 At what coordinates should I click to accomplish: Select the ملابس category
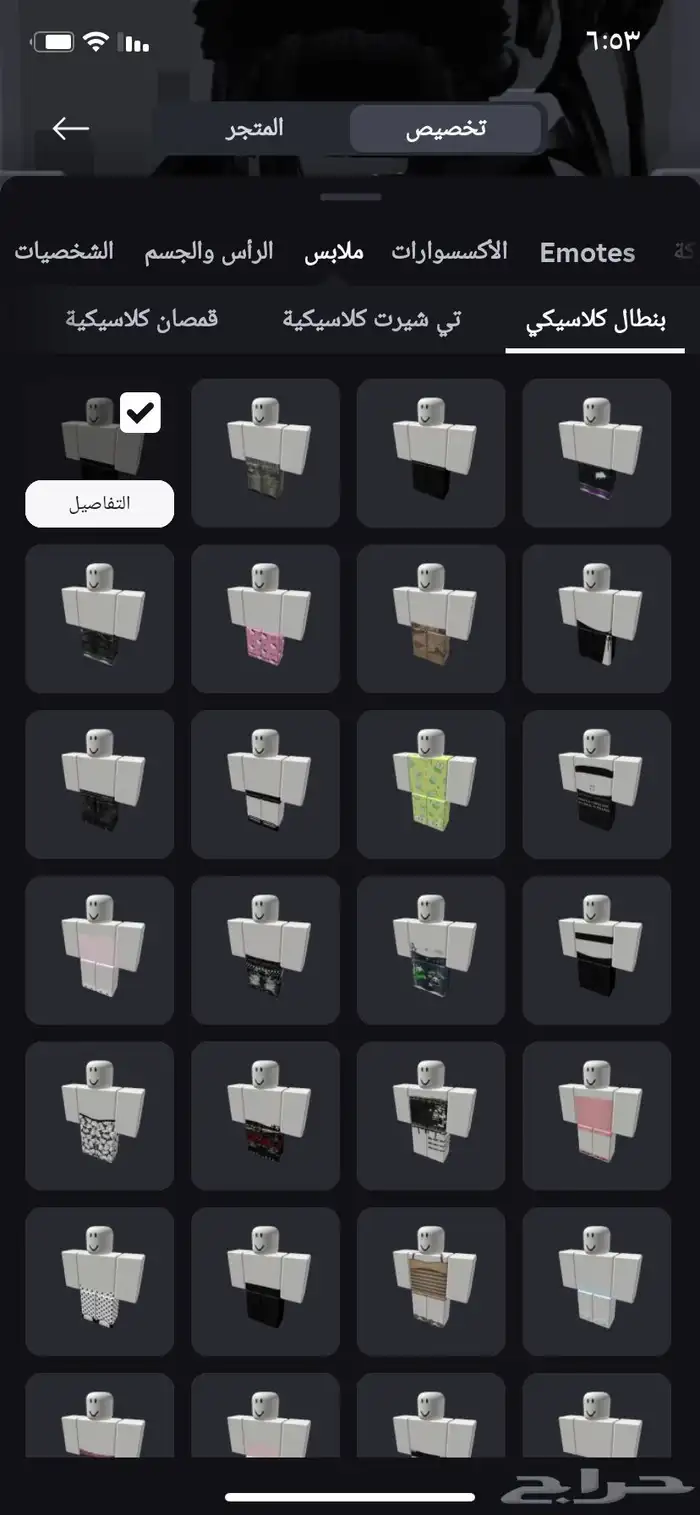pos(334,252)
